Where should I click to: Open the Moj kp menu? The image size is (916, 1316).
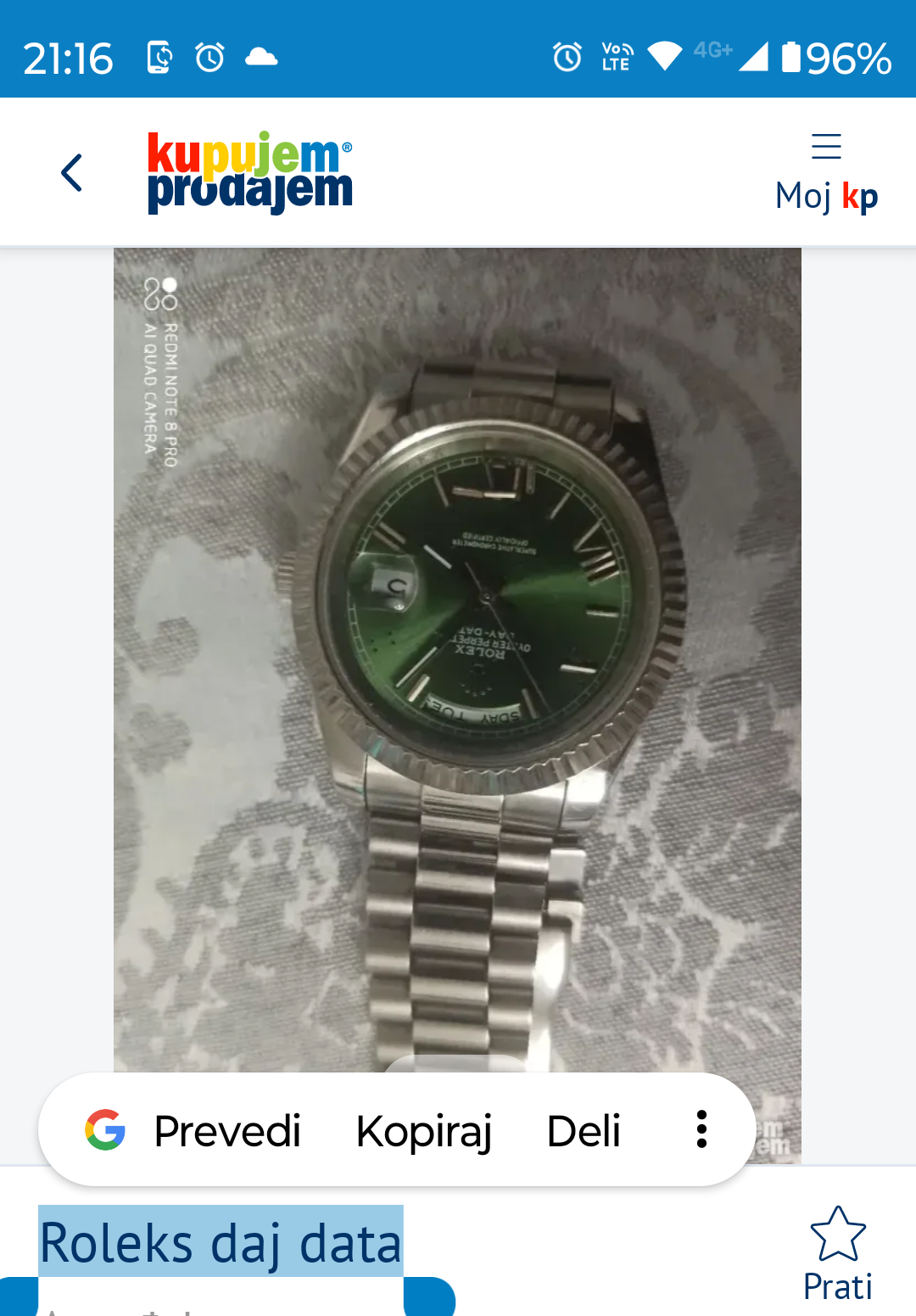[x=826, y=173]
